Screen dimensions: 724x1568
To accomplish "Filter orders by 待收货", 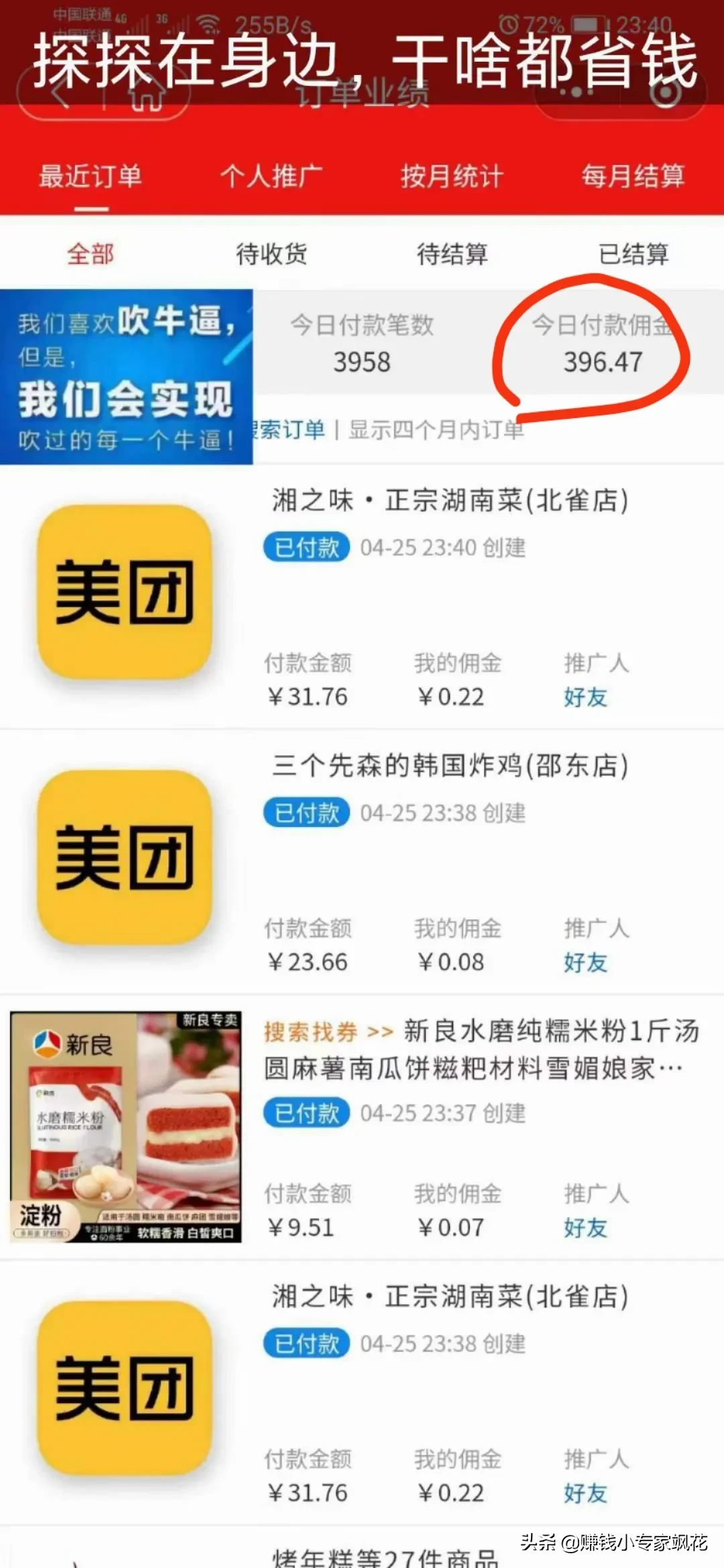I will (271, 254).
